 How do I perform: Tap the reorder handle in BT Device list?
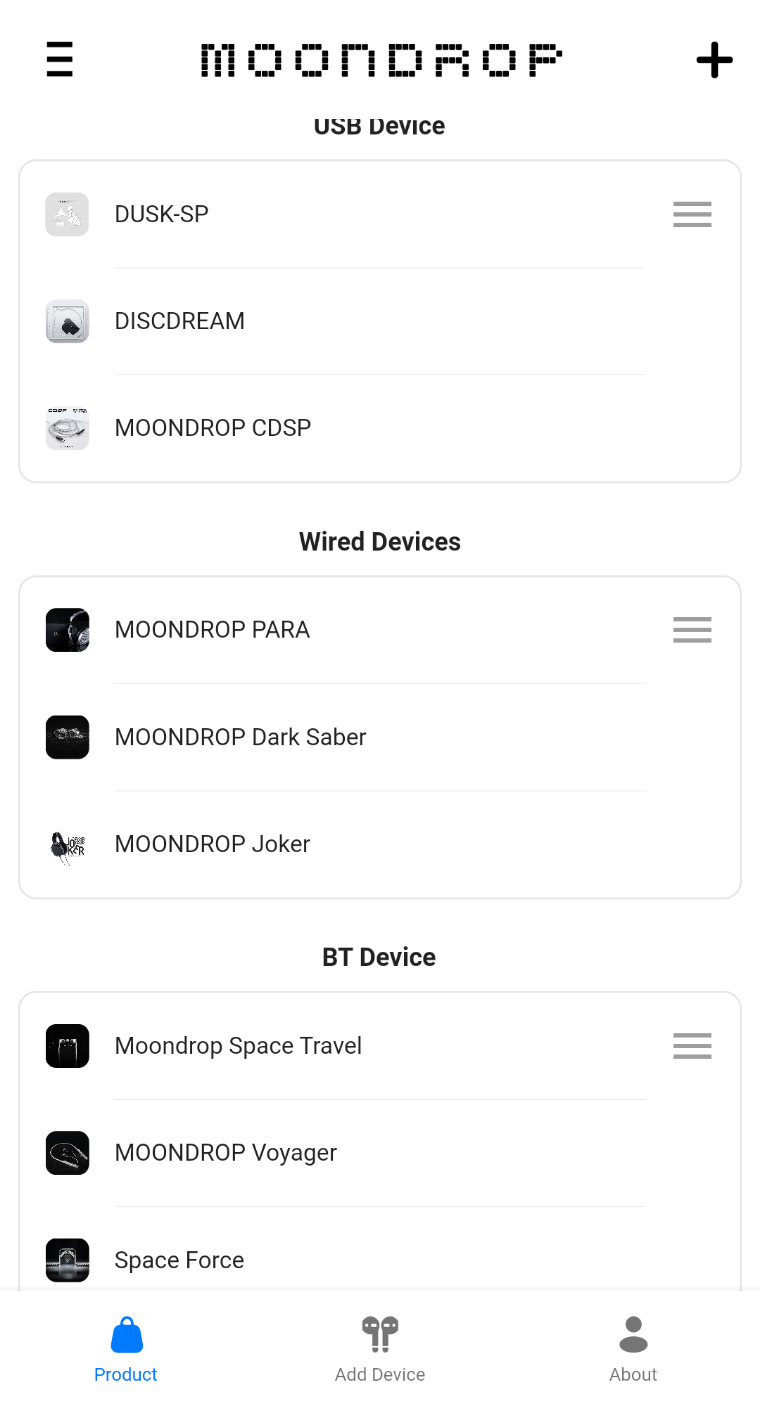tap(692, 1046)
